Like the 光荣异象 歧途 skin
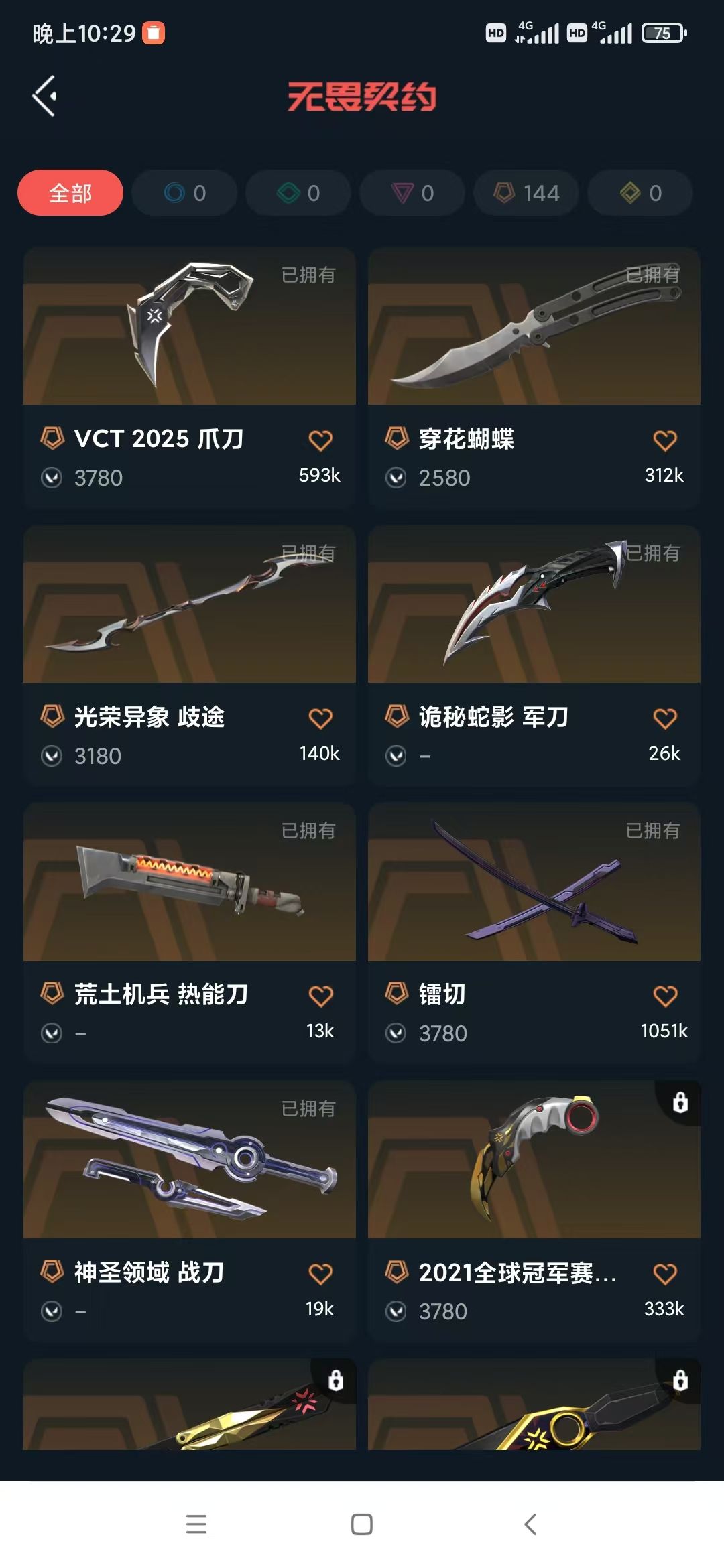The image size is (724, 1568). 320,718
